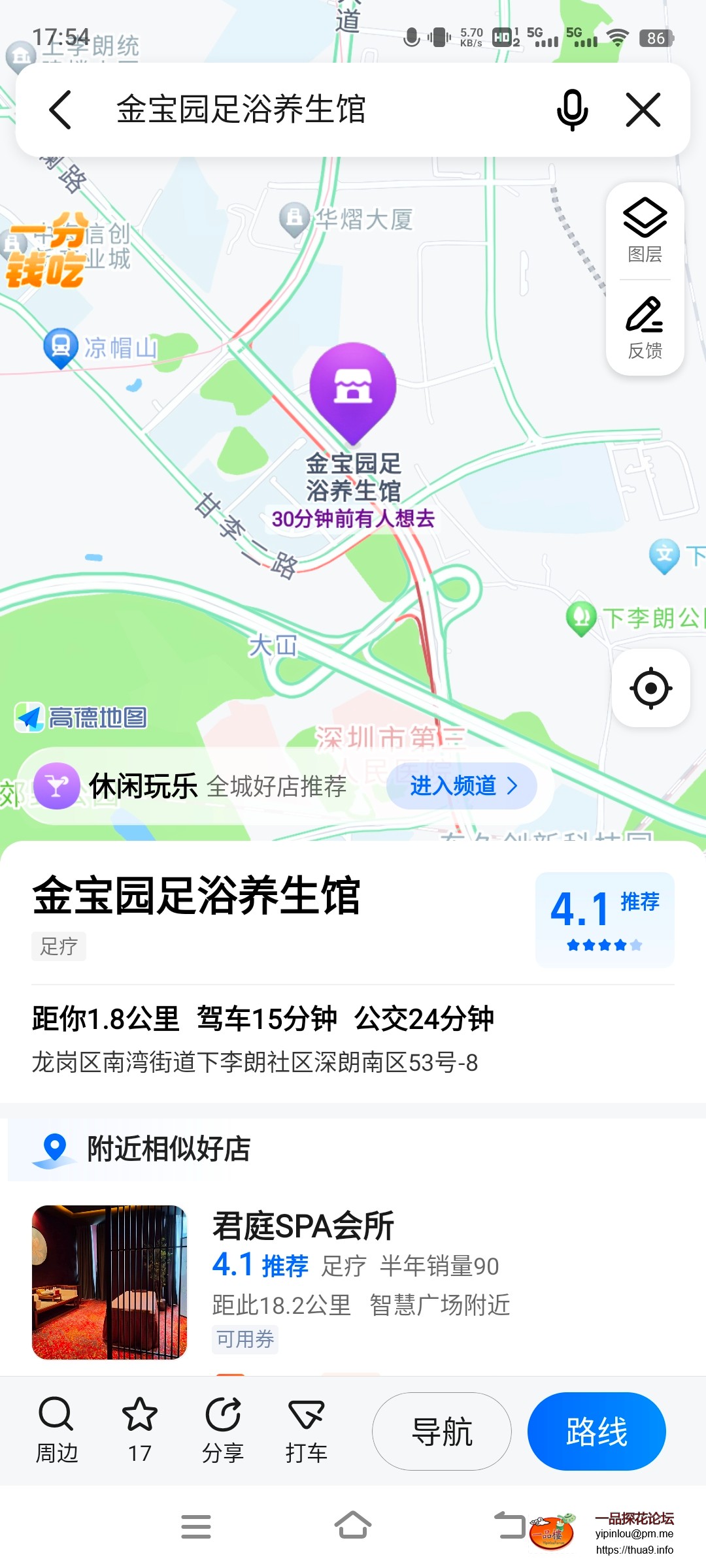Tap the blue 路线 route button
The width and height of the screenshot is (706, 1568).
pos(596,1430)
